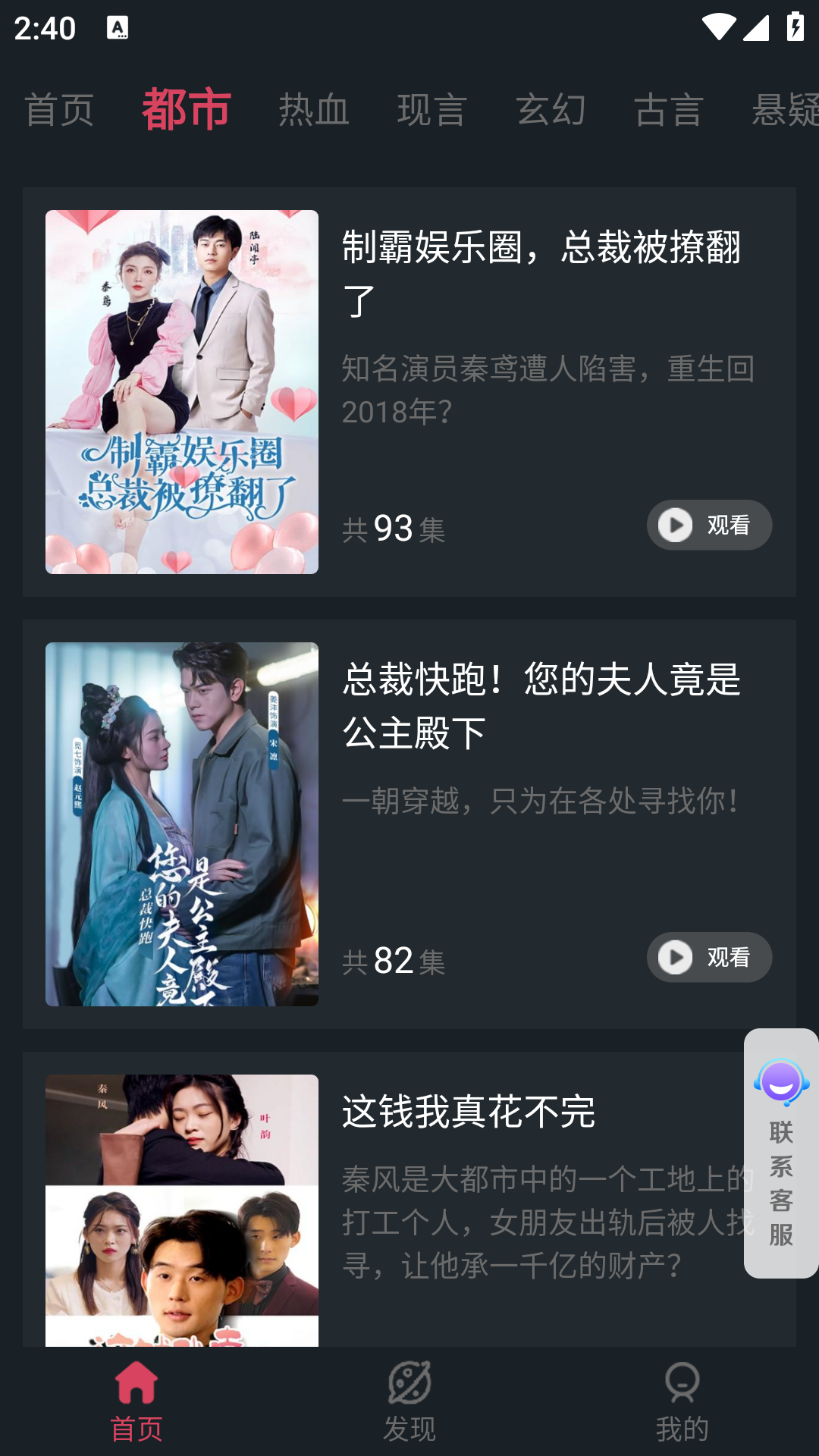Select the 古言 category tab

pos(669,110)
